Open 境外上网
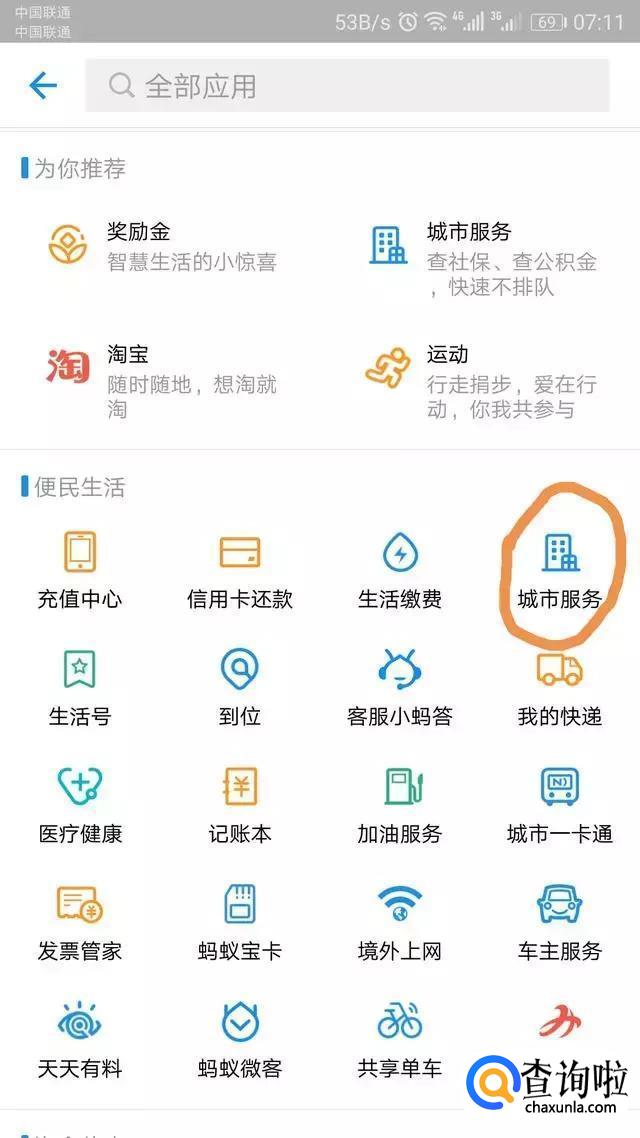Viewport: 640px width, 1138px height. click(400, 920)
